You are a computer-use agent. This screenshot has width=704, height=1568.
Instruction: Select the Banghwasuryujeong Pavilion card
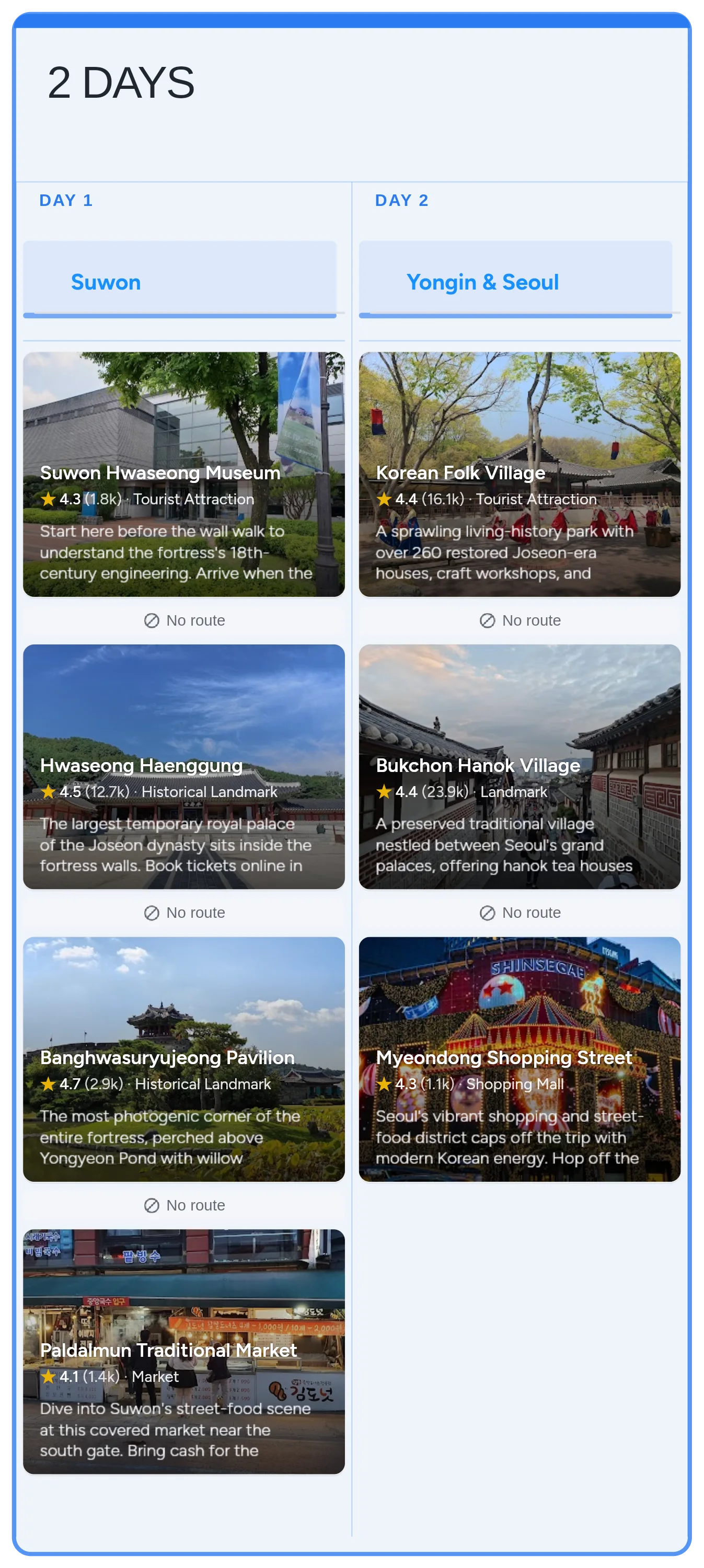click(x=184, y=1059)
